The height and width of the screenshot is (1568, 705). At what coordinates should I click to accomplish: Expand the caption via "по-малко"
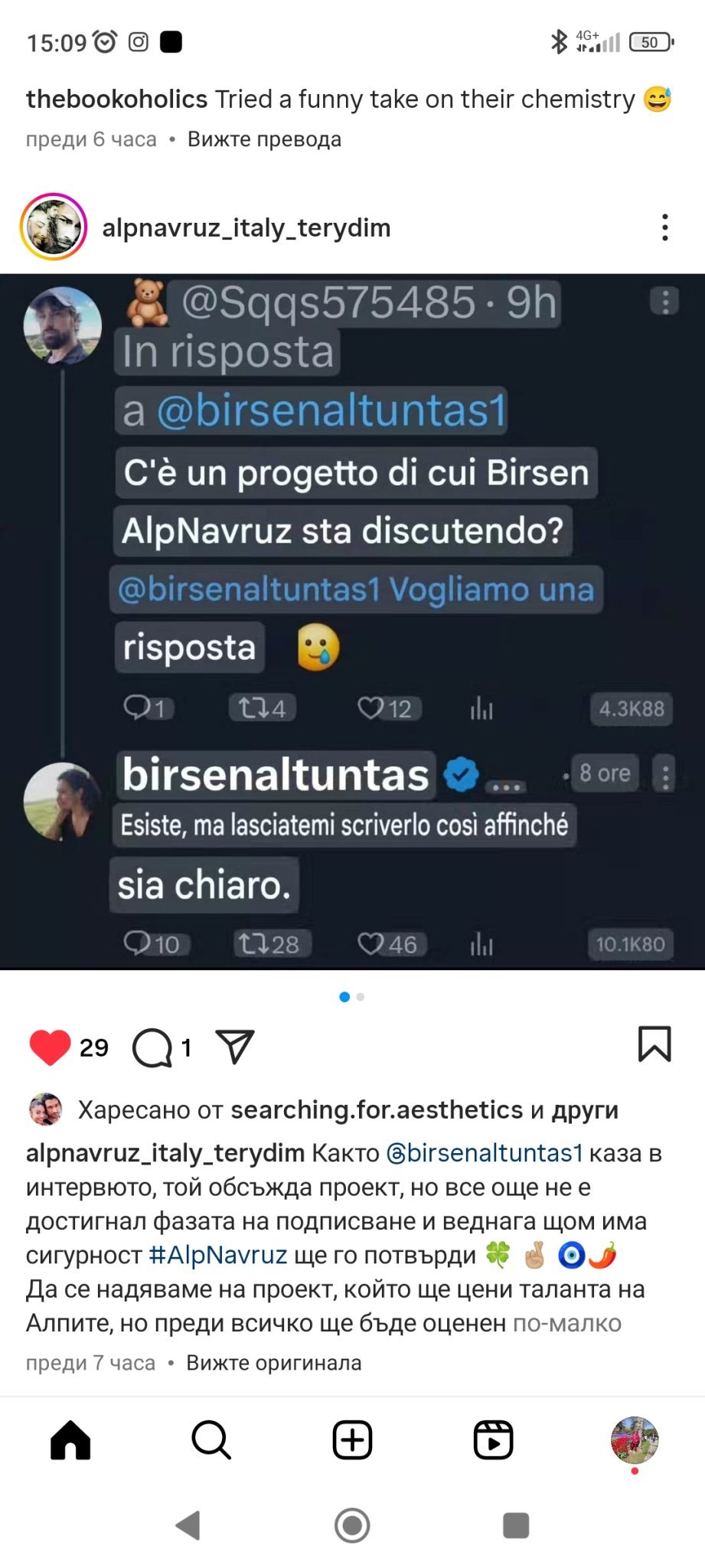567,1323
